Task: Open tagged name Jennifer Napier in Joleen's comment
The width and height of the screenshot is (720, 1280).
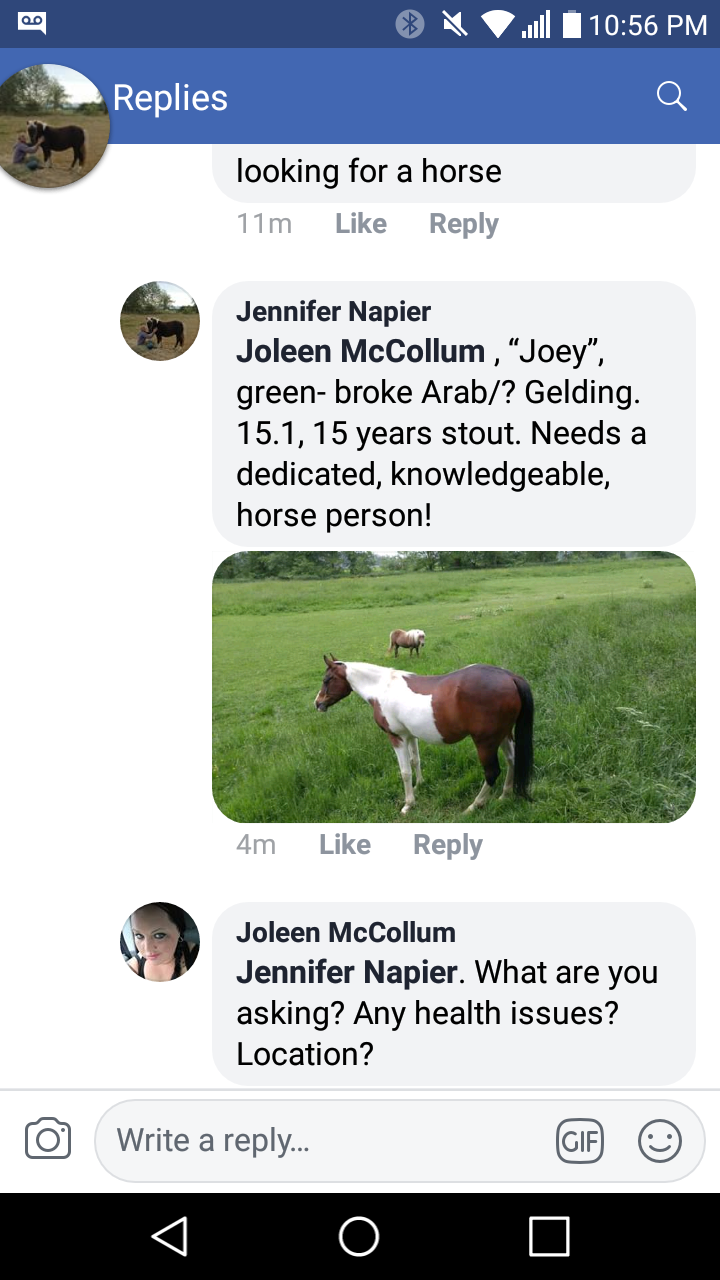Action: point(346,972)
